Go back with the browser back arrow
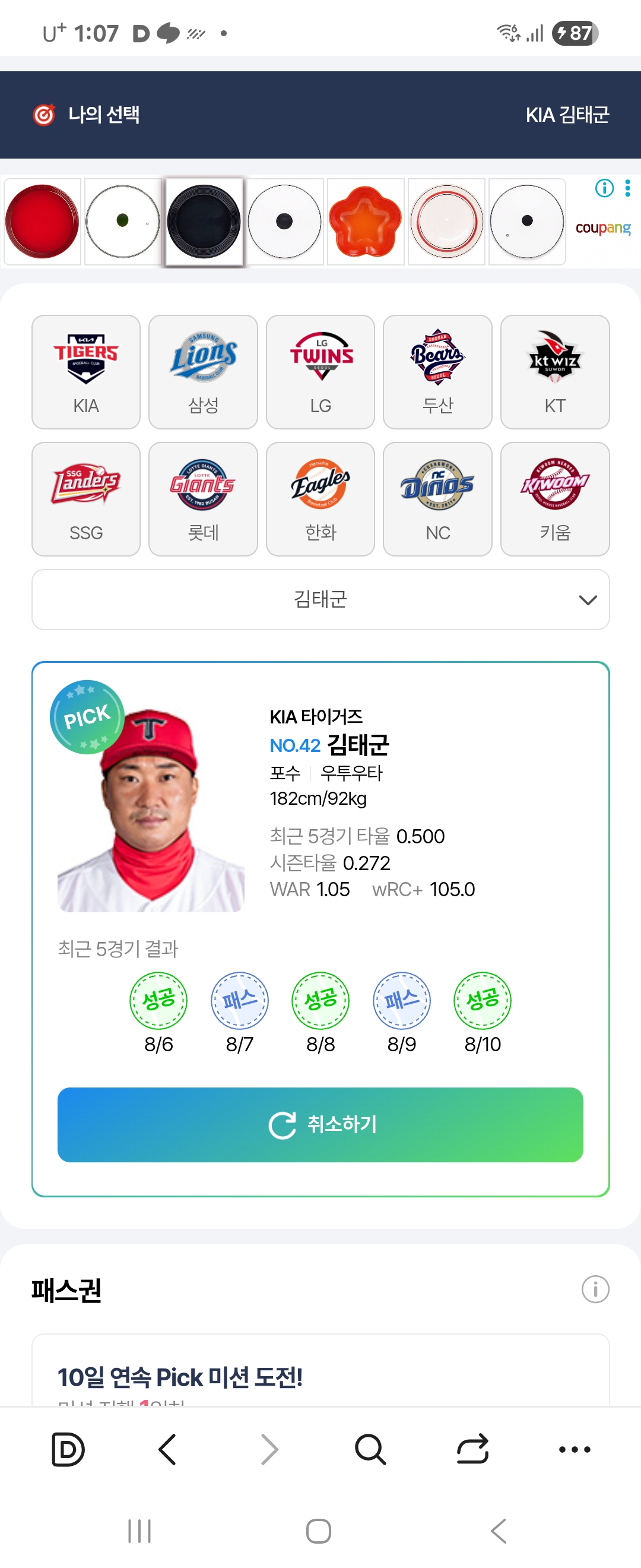The image size is (641, 1568). pyautogui.click(x=167, y=1449)
